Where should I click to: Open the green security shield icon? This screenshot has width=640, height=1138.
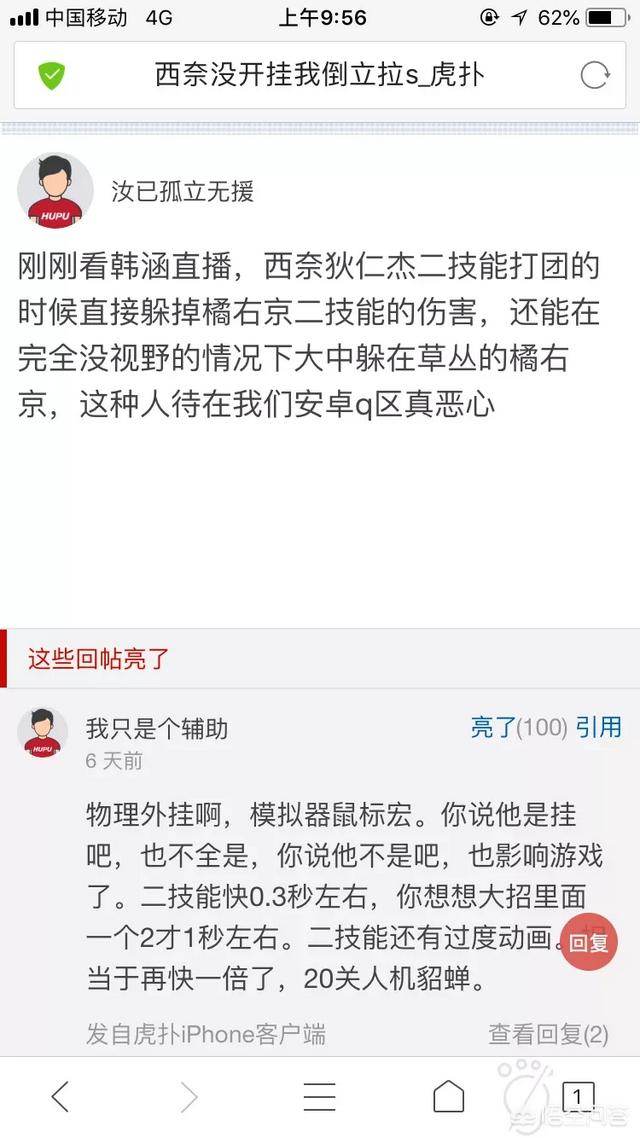click(52, 75)
